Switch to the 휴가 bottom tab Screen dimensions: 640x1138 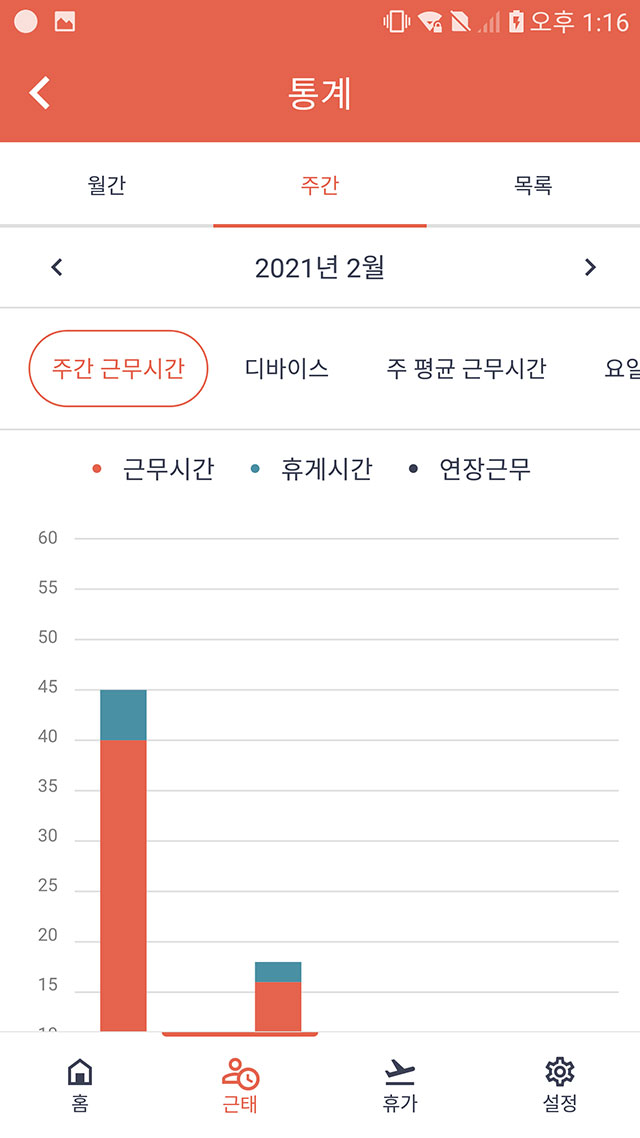tap(400, 1085)
